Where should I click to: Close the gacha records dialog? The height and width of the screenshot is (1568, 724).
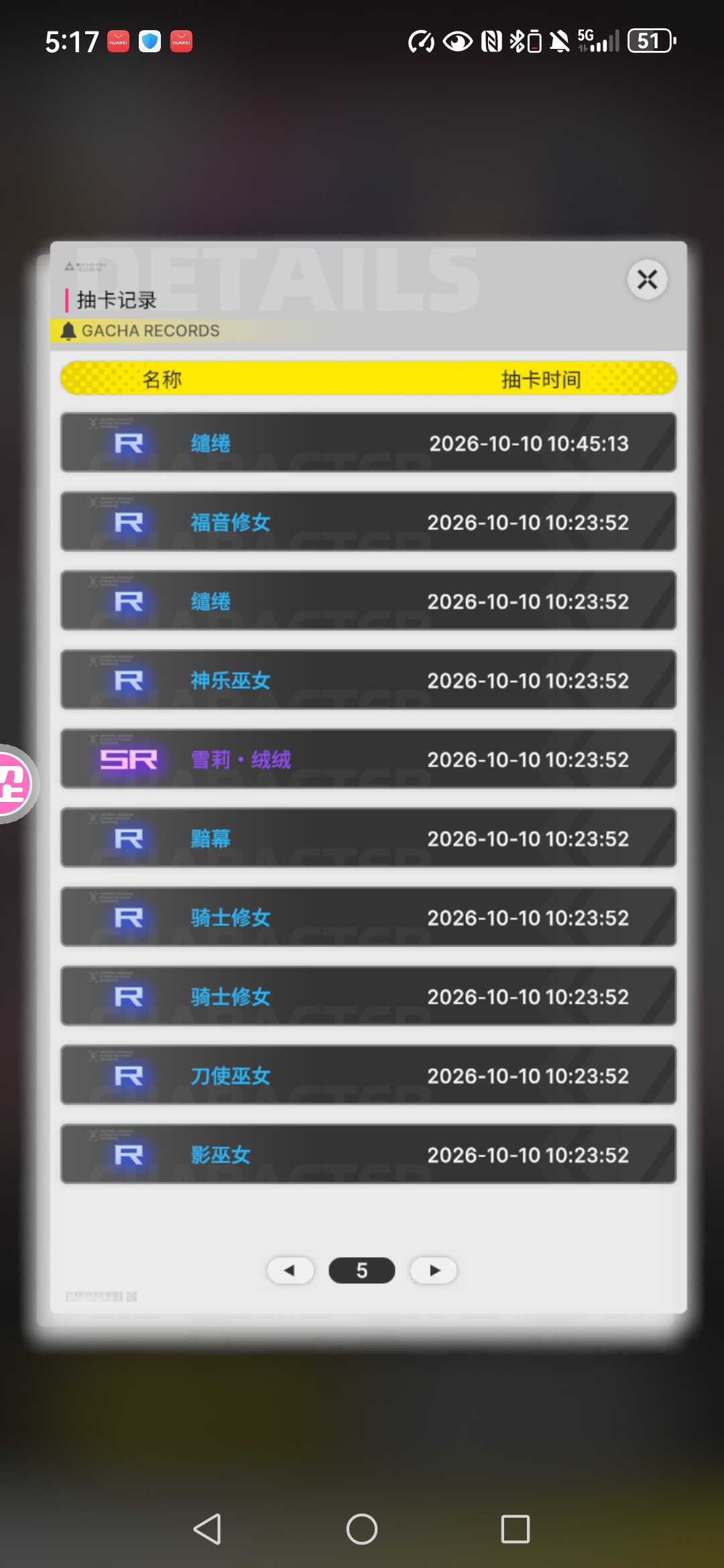click(x=647, y=279)
